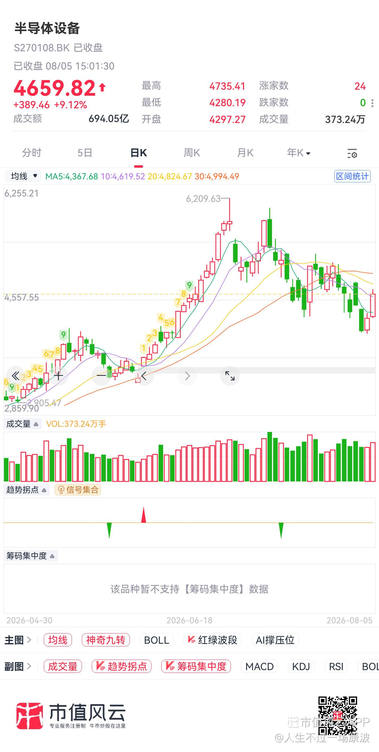The image size is (379, 752).
Task: Select the 月K tab
Action: [x=245, y=153]
